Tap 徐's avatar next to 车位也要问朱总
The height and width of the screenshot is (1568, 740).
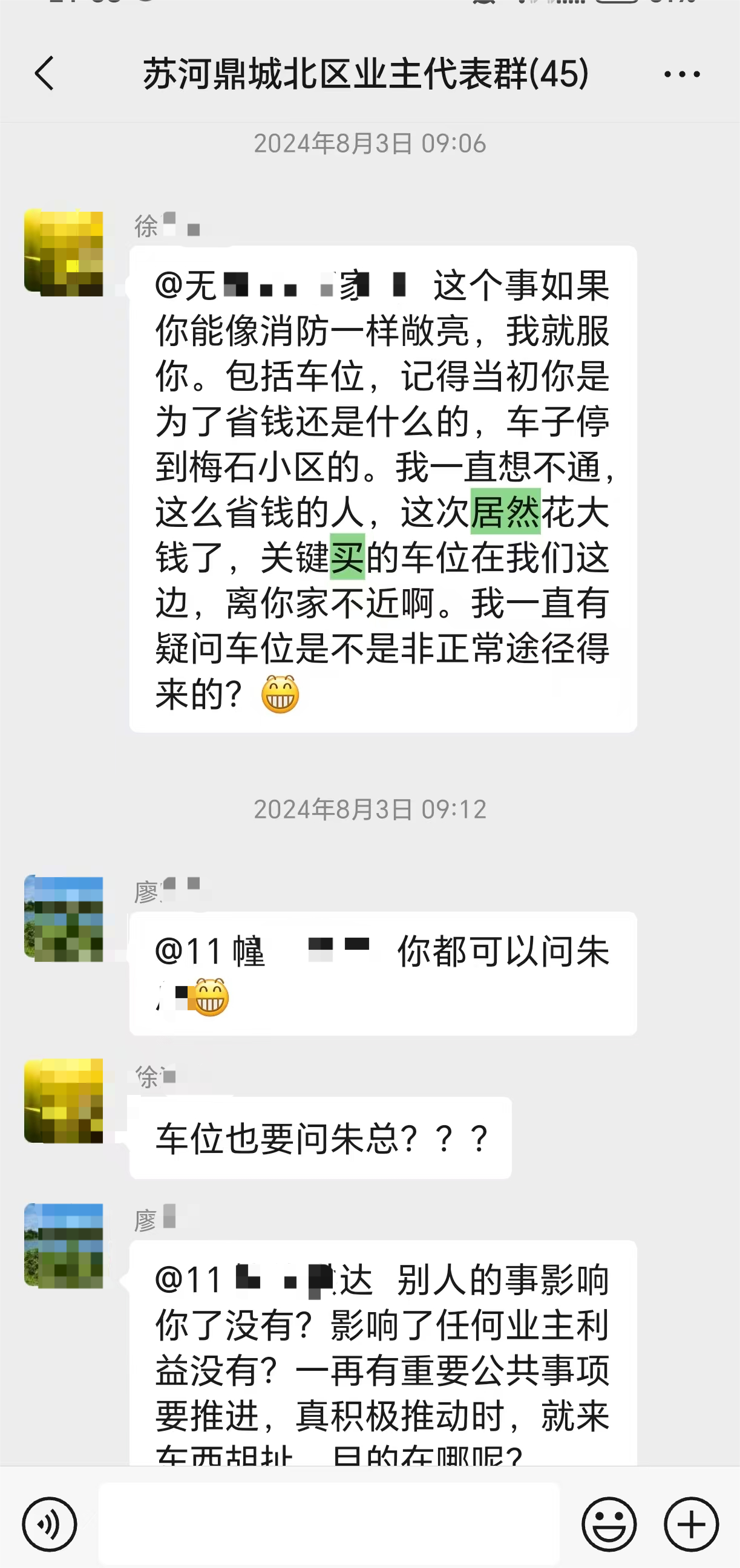[x=64, y=1100]
